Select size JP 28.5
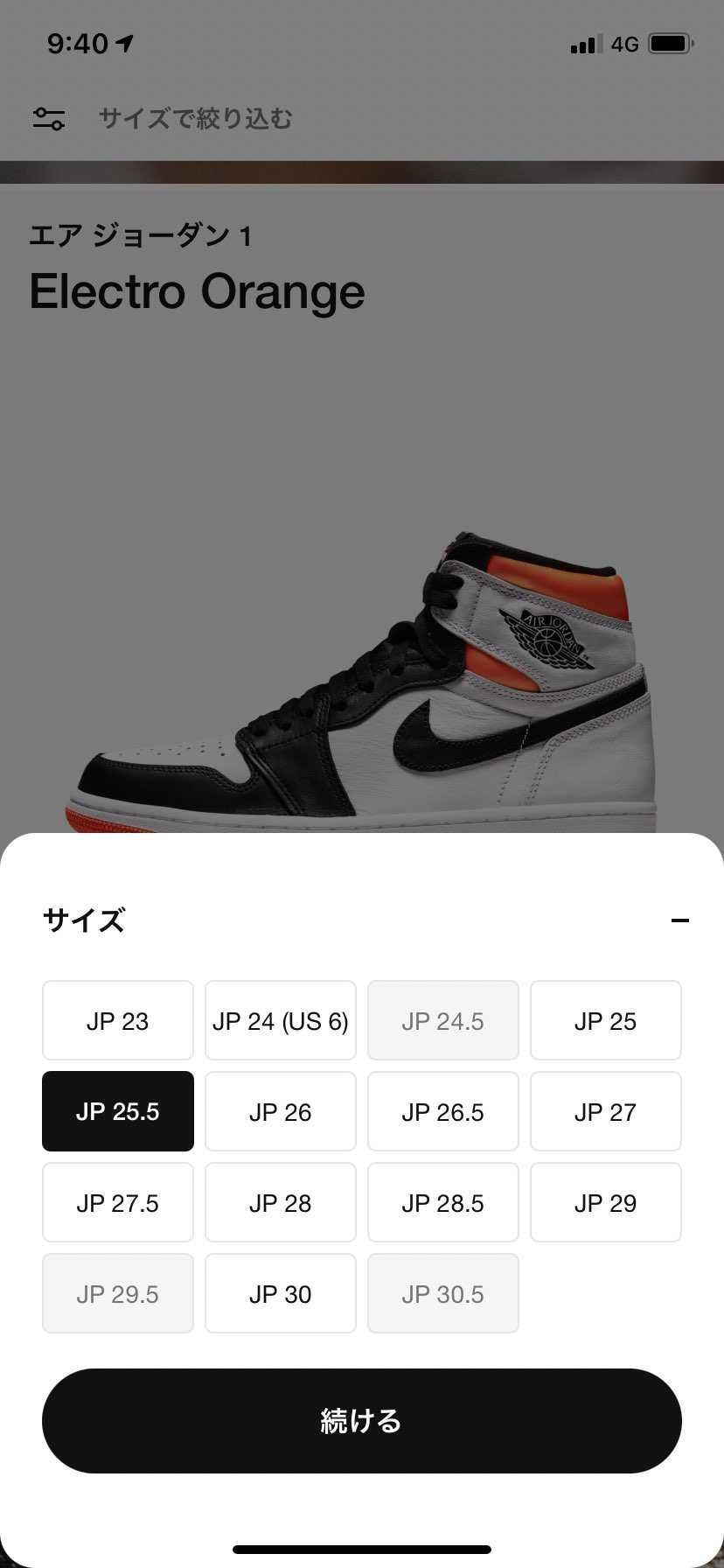 tap(442, 1202)
